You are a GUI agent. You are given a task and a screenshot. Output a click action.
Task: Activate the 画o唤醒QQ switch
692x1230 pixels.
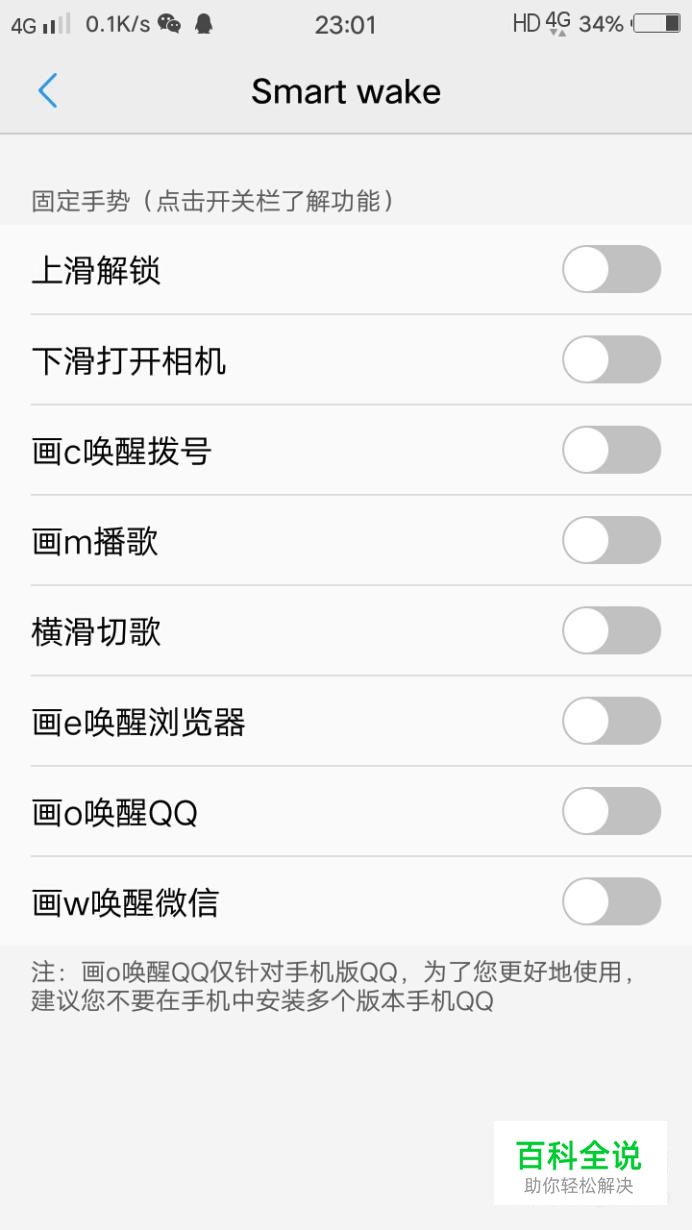(611, 811)
